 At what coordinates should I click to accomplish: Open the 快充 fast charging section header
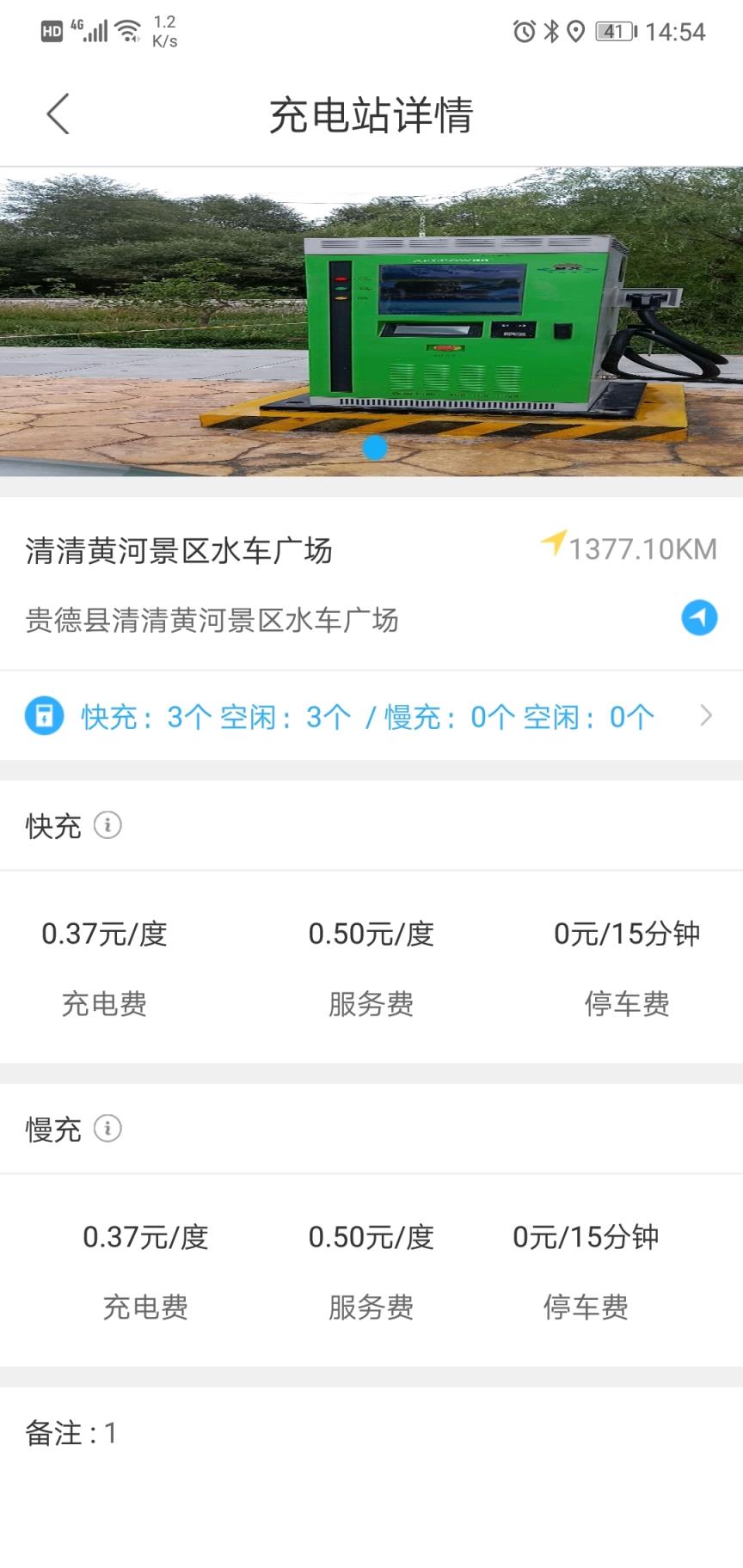53,824
